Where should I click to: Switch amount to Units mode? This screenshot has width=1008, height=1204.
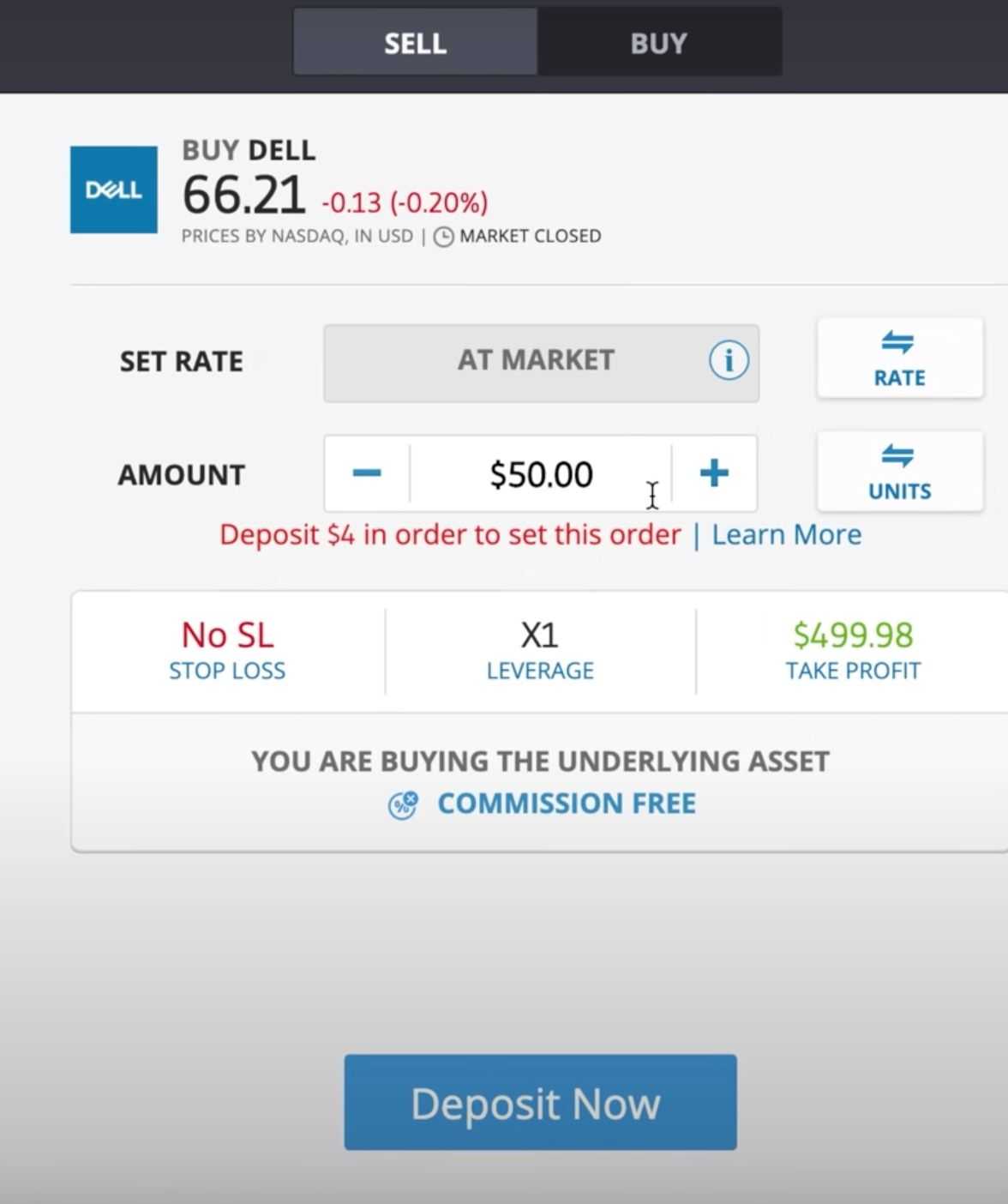point(898,472)
